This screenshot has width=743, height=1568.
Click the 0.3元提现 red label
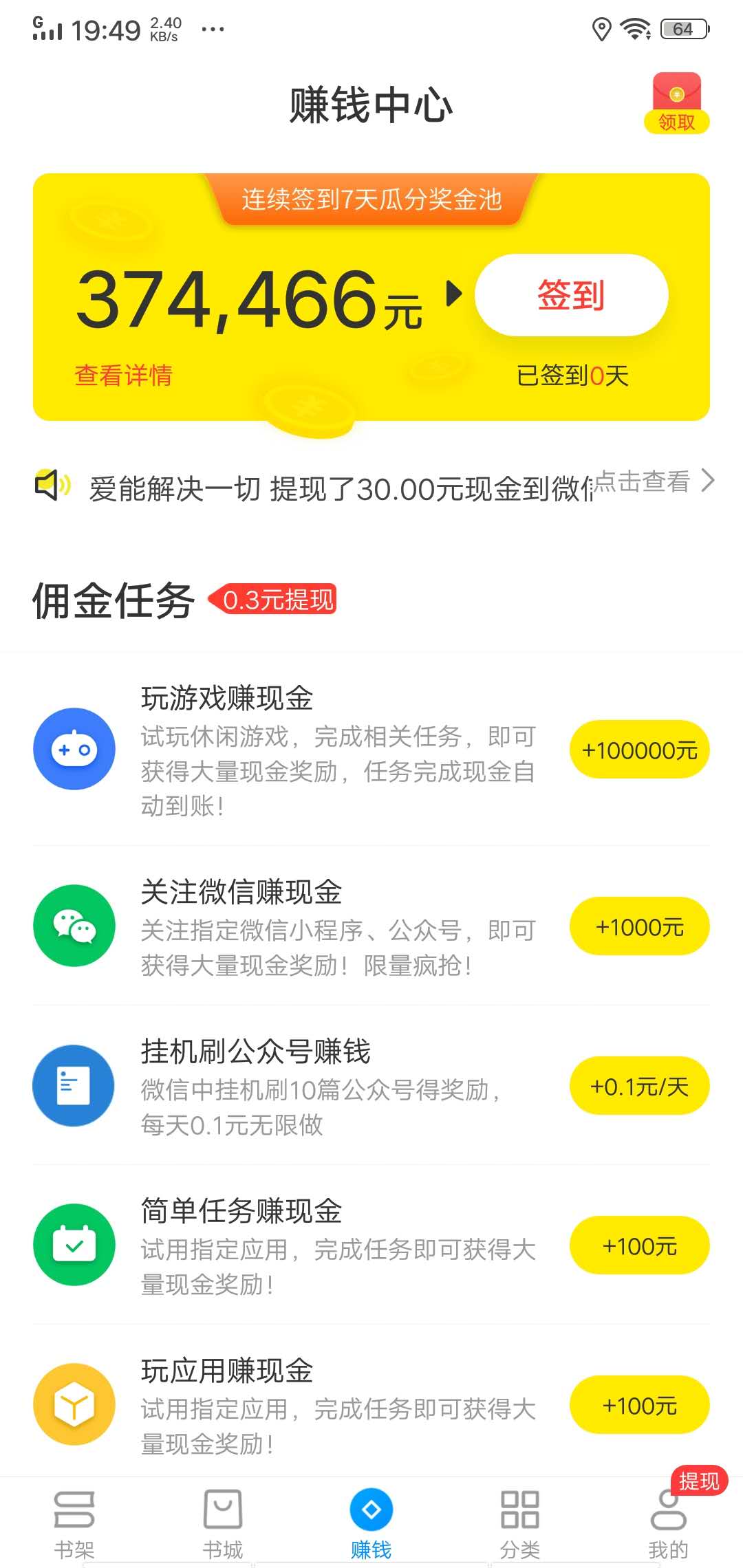click(277, 600)
